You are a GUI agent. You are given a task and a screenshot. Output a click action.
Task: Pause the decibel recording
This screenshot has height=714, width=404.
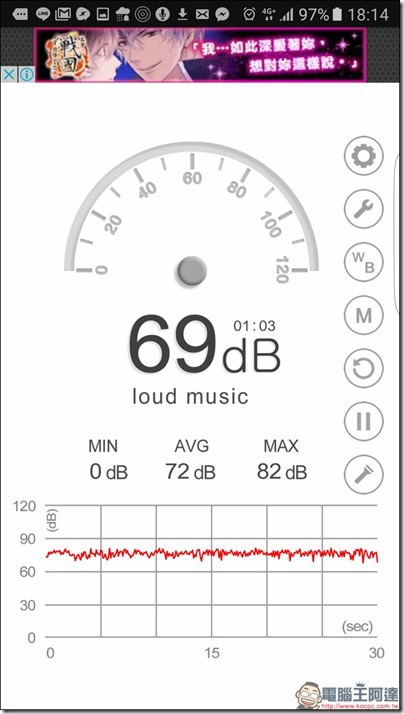coord(363,421)
